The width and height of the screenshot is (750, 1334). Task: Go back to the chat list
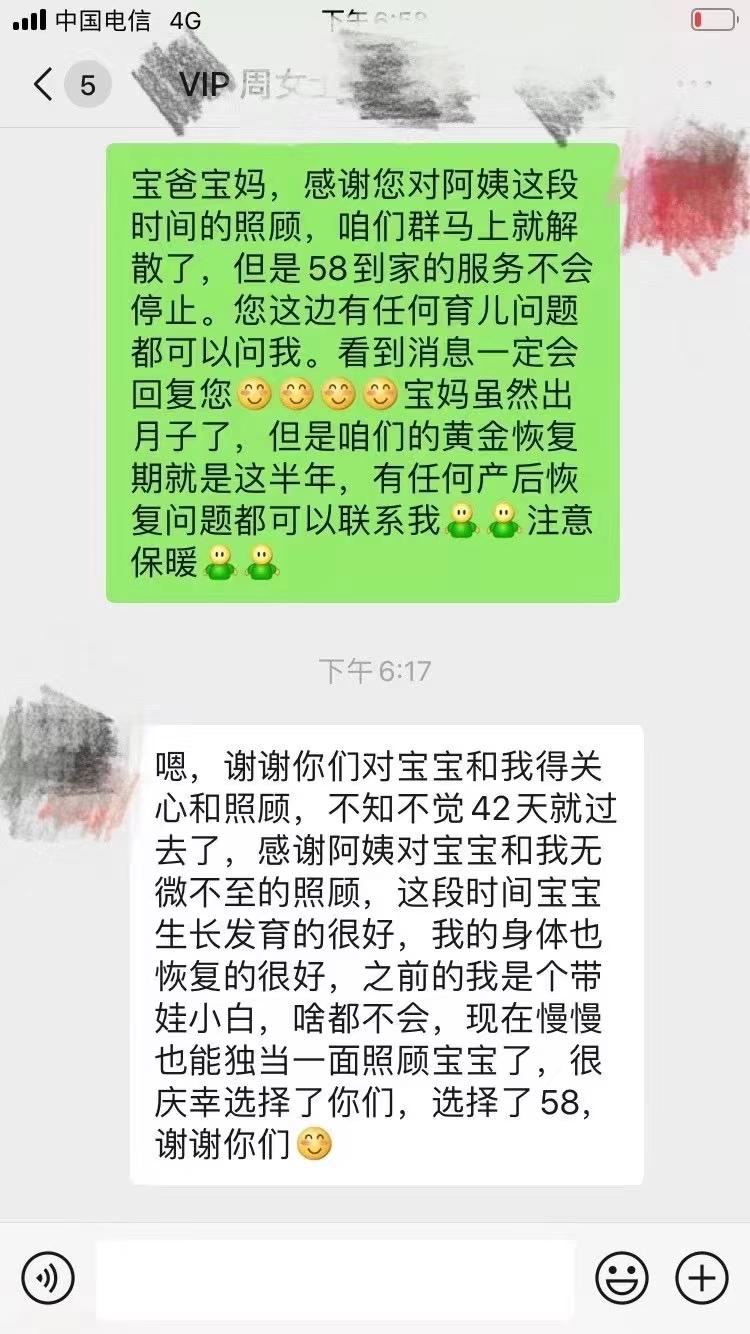[43, 84]
